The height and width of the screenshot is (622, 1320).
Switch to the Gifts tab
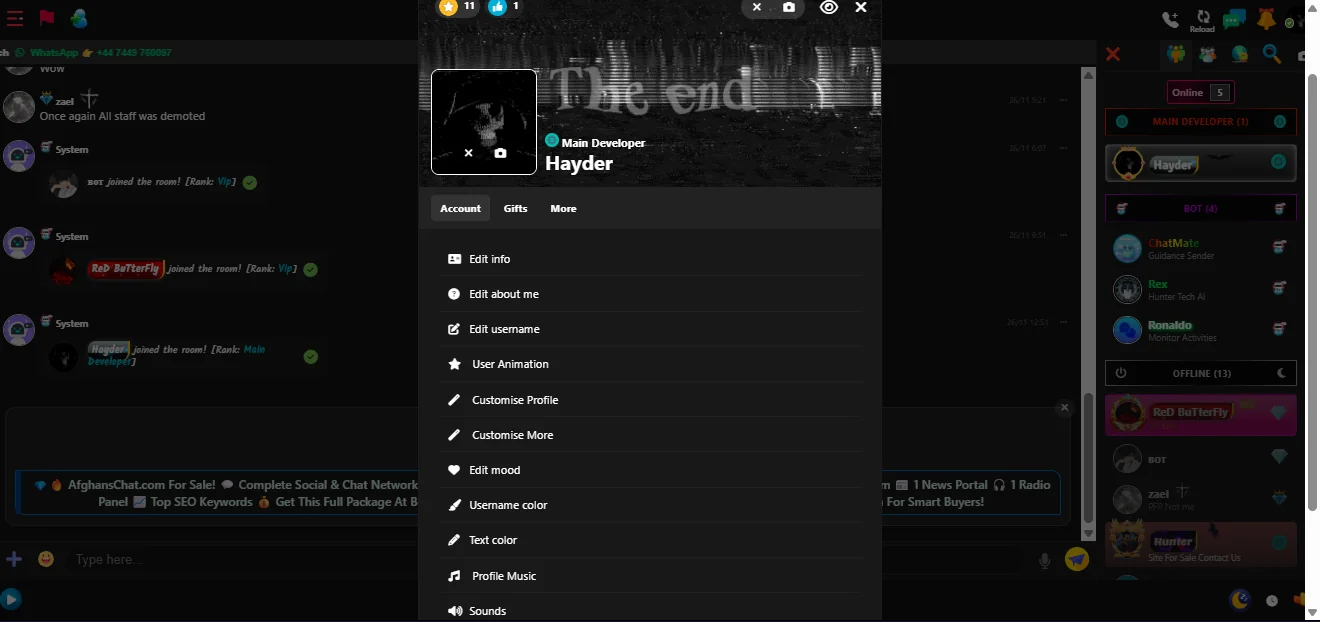[x=515, y=208]
